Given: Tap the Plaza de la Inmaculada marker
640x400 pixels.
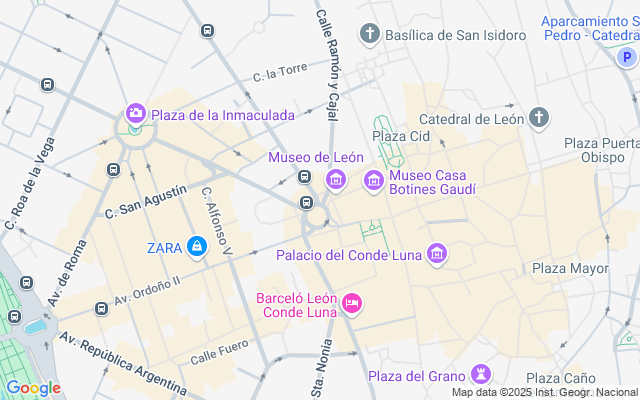Looking at the screenshot, I should [135, 115].
